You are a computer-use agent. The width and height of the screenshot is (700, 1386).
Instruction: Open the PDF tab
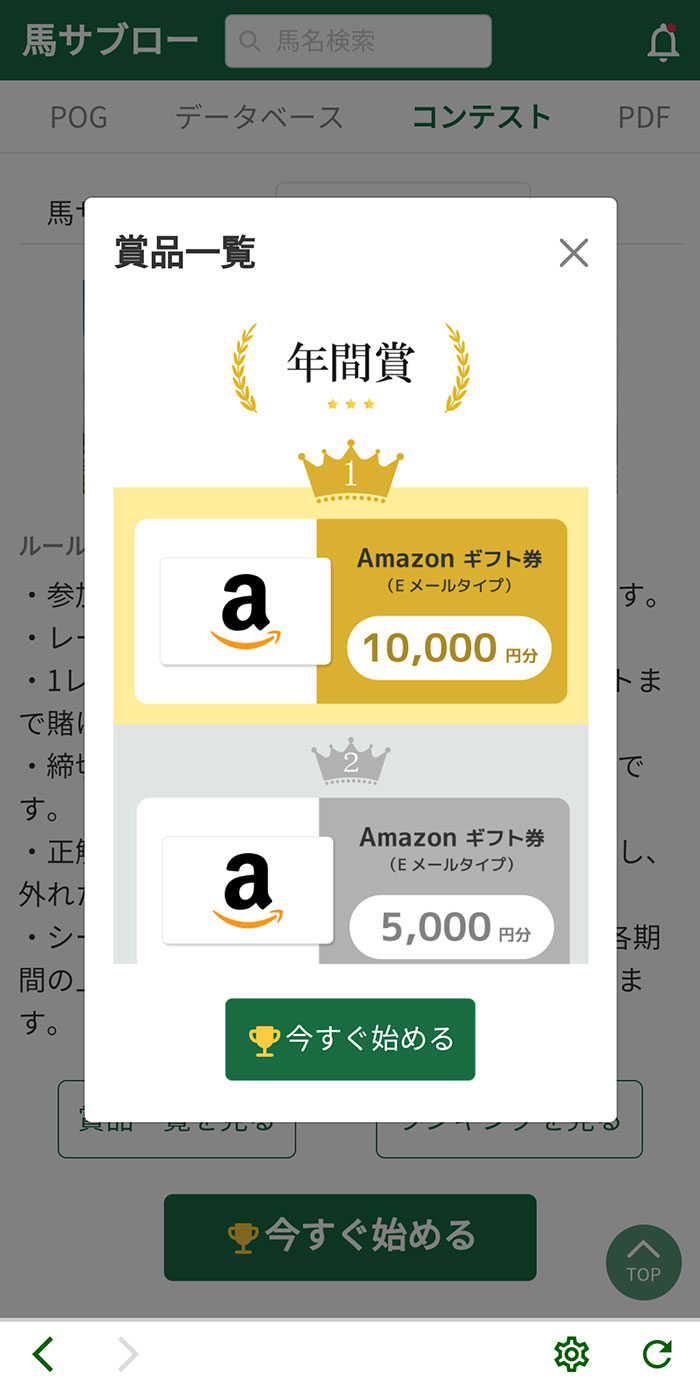coord(643,117)
